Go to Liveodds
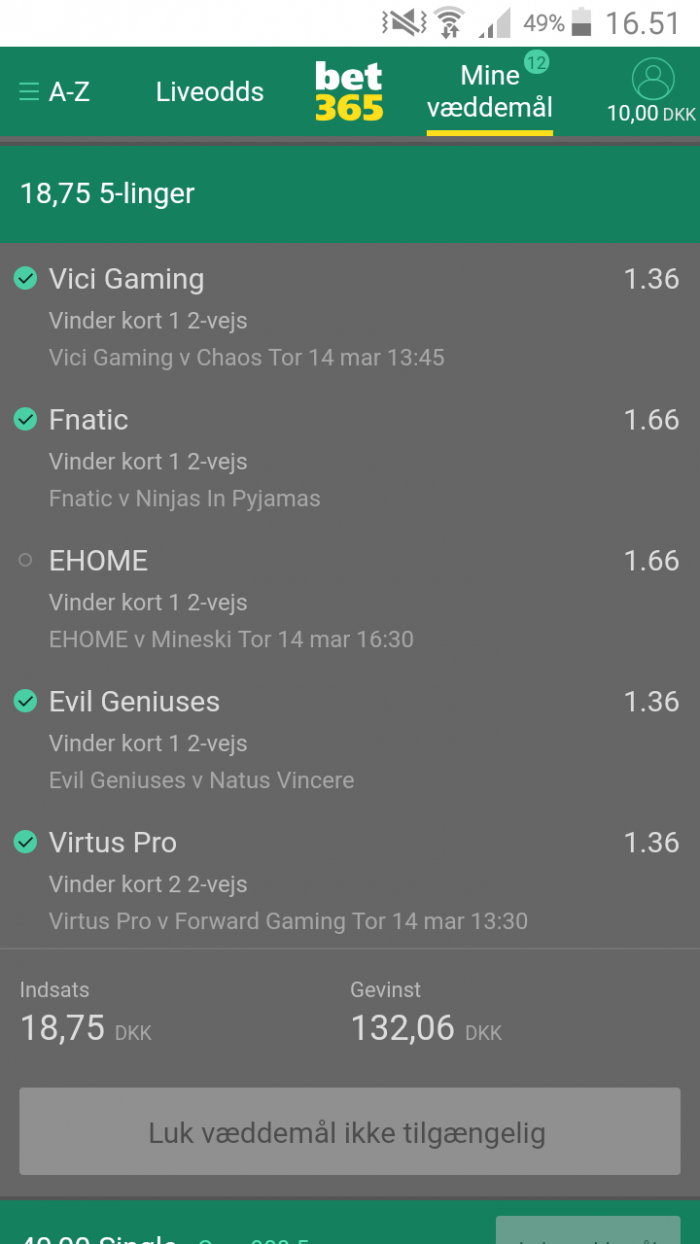Viewport: 700px width, 1244px height. click(210, 92)
